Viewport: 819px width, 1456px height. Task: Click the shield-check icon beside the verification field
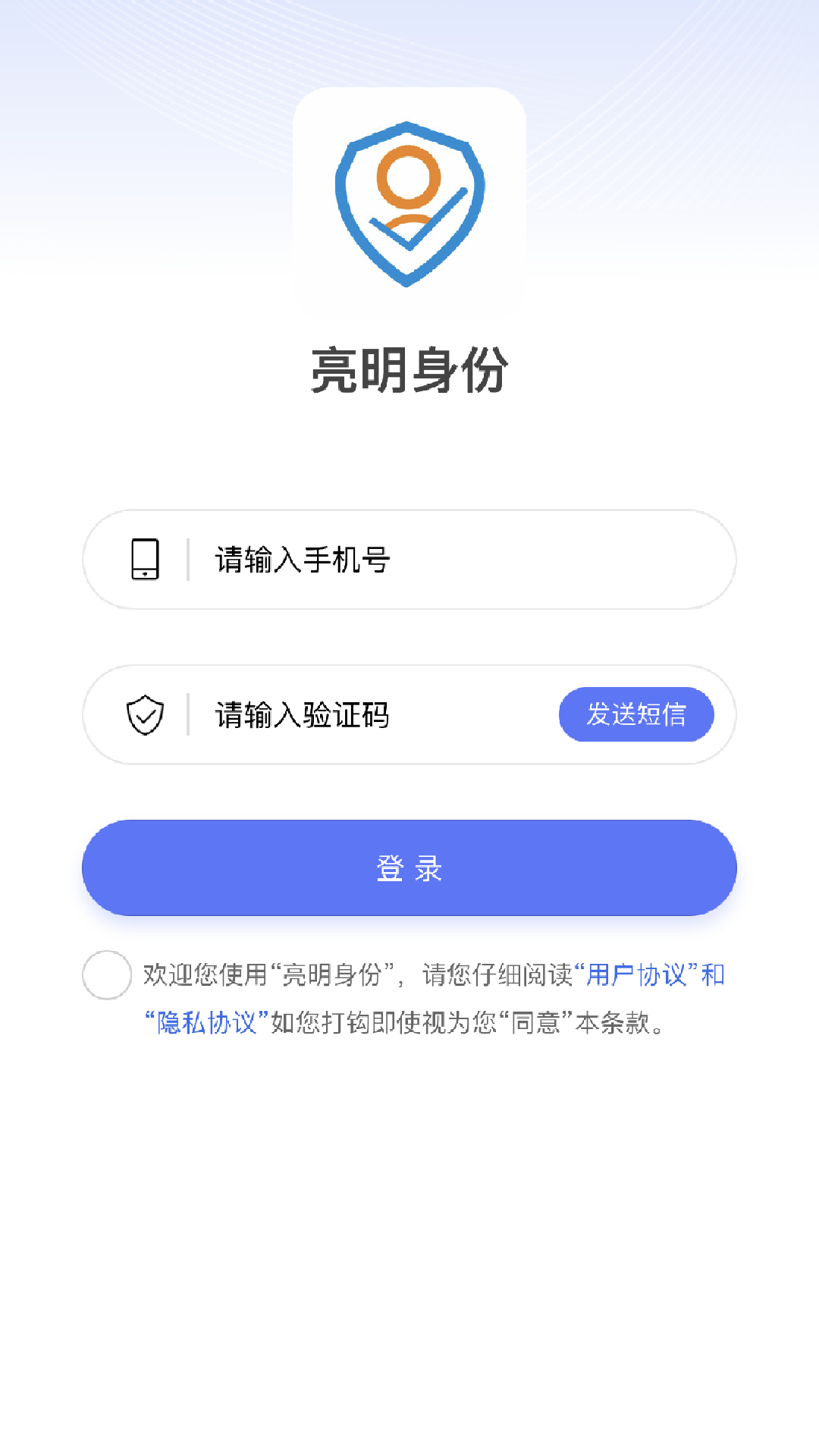point(146,714)
